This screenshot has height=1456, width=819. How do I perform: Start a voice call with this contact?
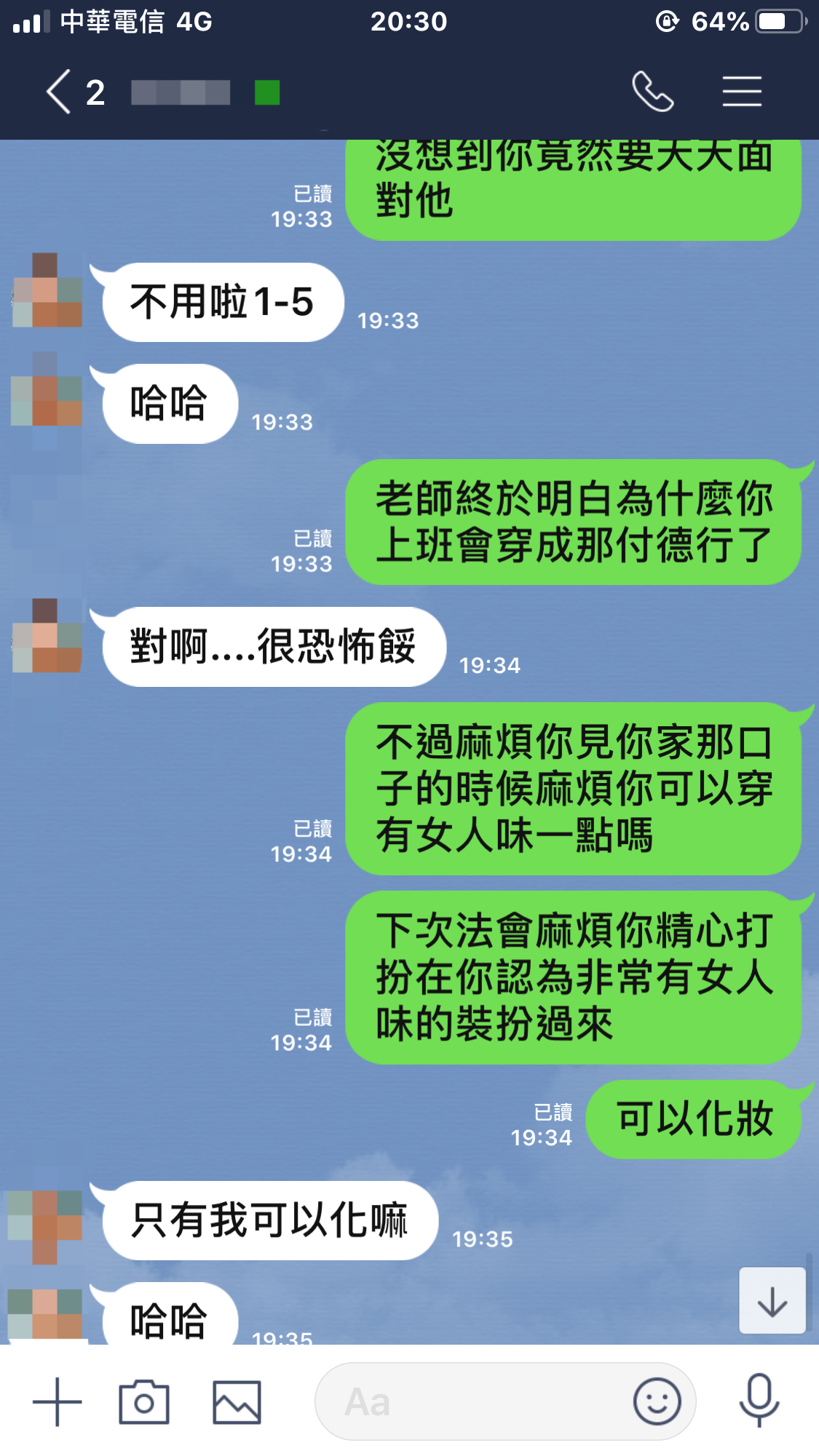click(x=652, y=92)
